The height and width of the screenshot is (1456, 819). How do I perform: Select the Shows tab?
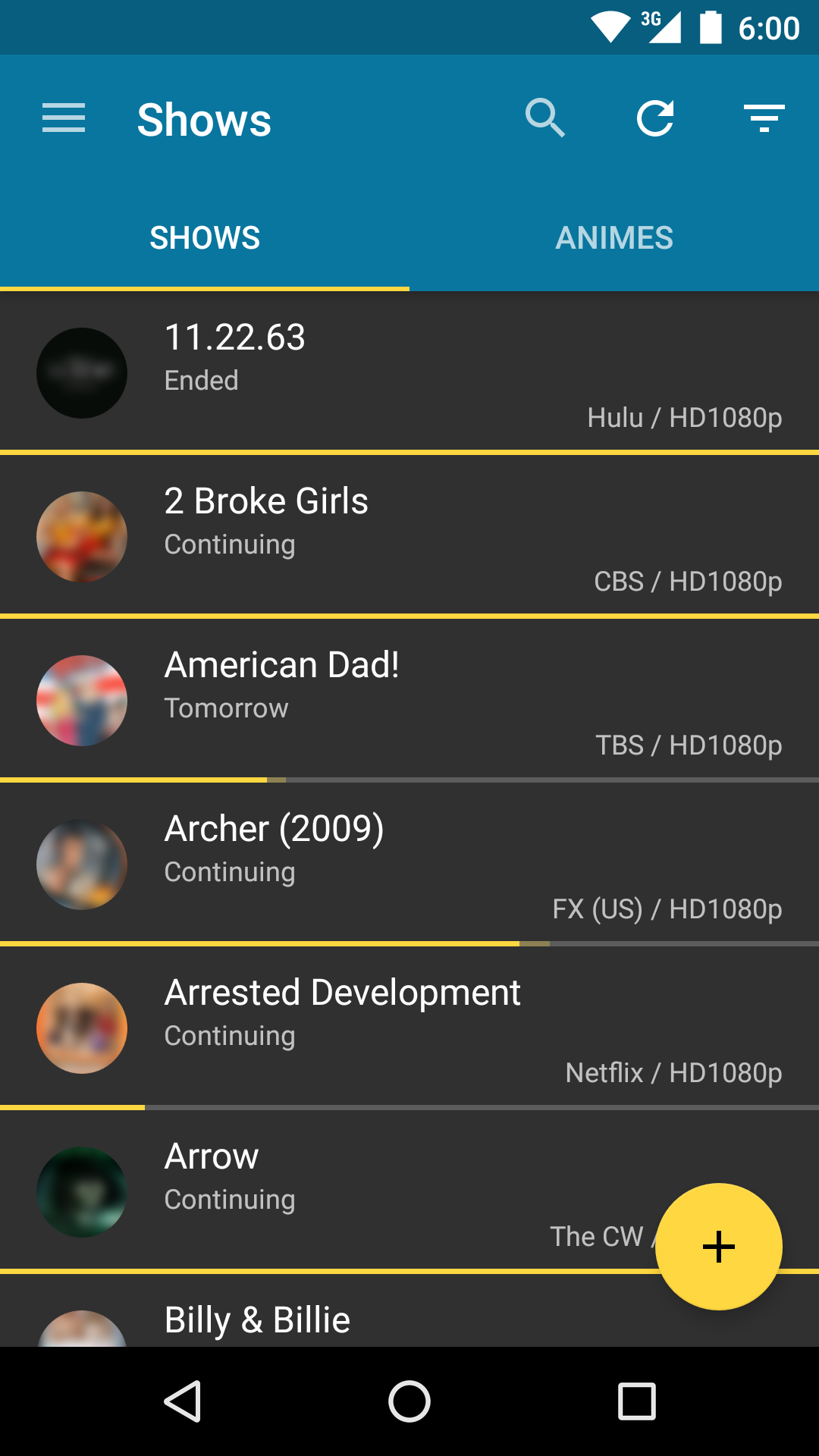(x=205, y=238)
